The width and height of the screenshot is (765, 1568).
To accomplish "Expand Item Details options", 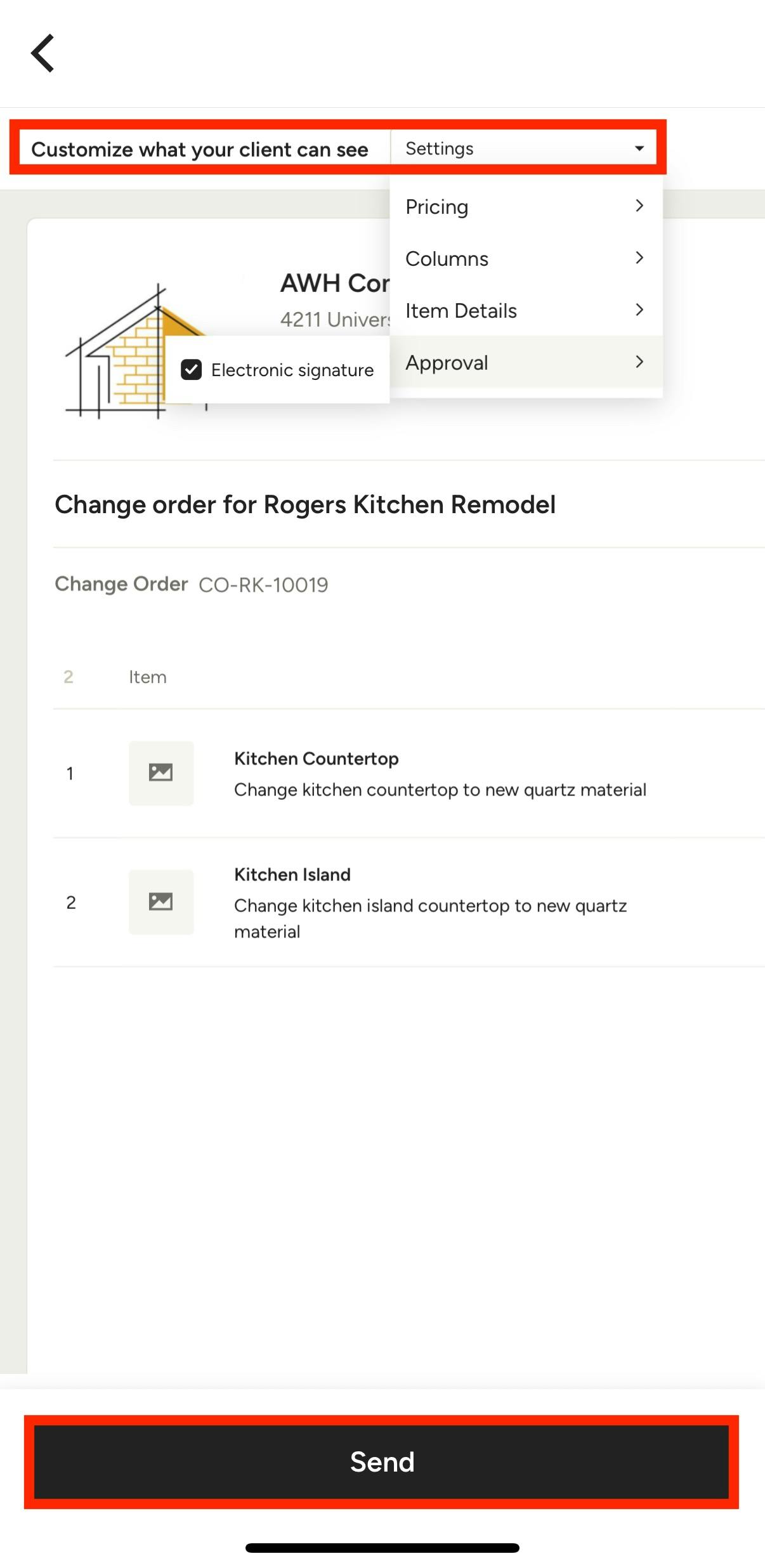I will [x=526, y=310].
